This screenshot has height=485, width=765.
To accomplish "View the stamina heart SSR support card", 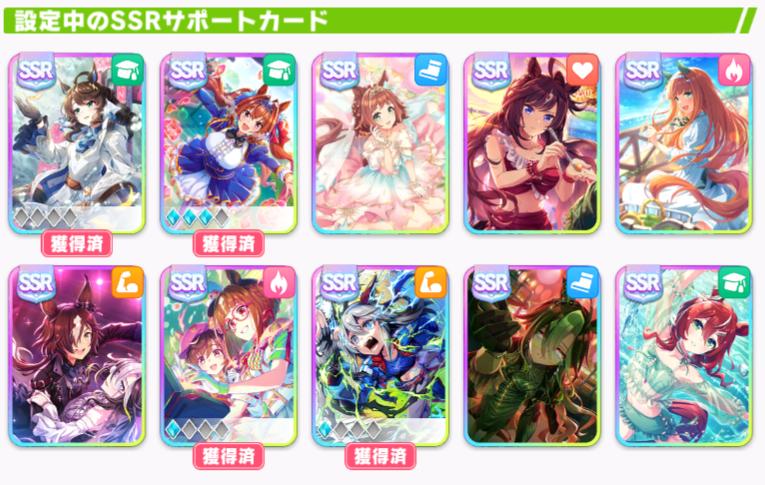I will [532, 142].
